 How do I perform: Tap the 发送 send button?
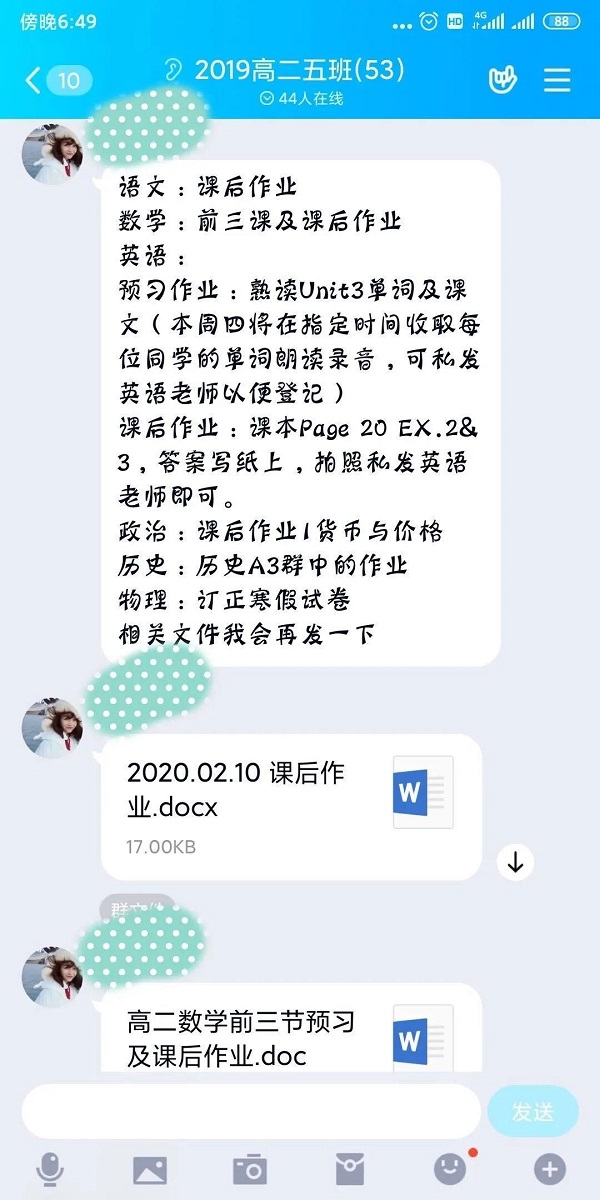pyautogui.click(x=532, y=1112)
